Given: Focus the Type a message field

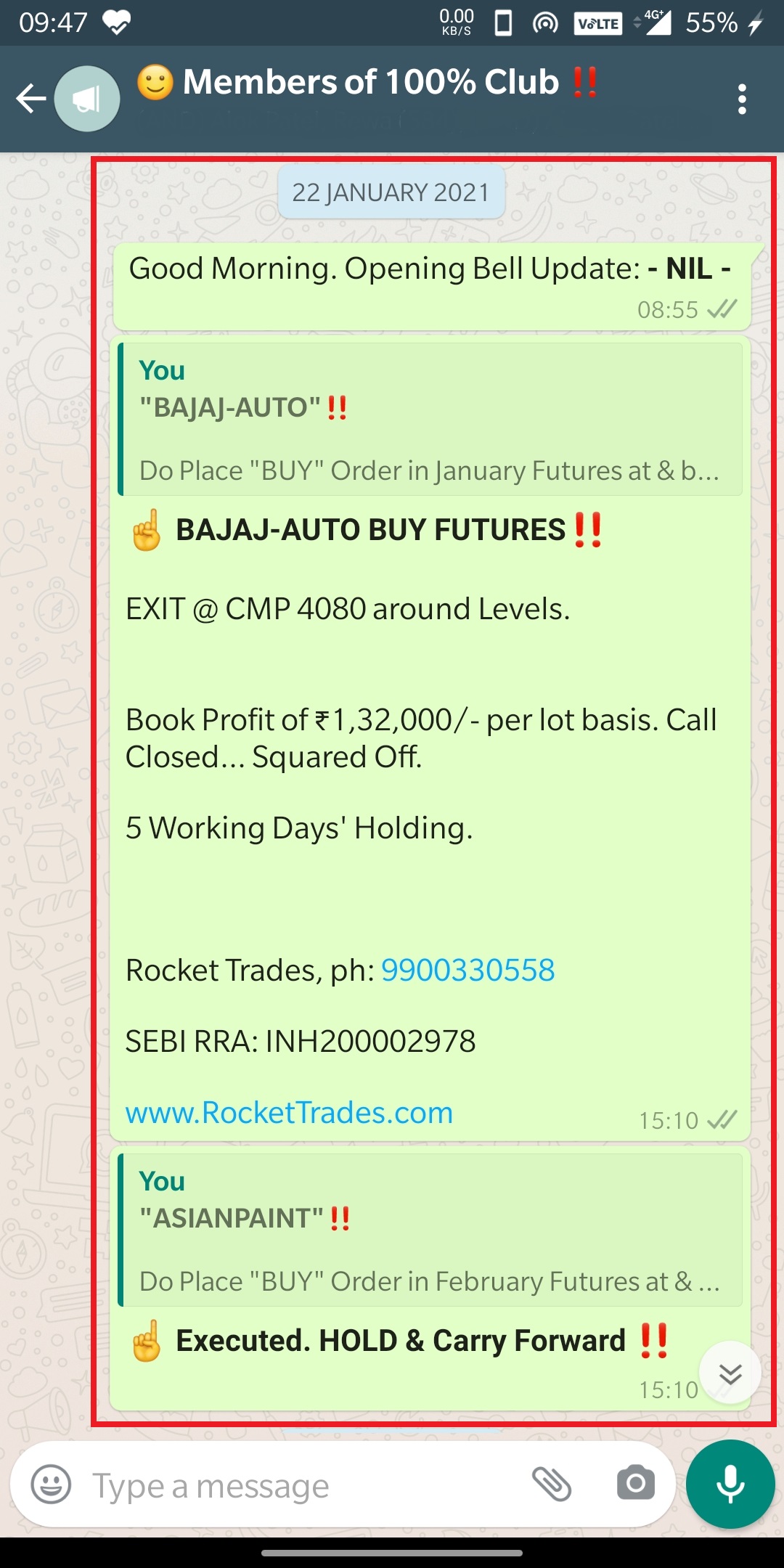Looking at the screenshot, I should click(290, 1486).
